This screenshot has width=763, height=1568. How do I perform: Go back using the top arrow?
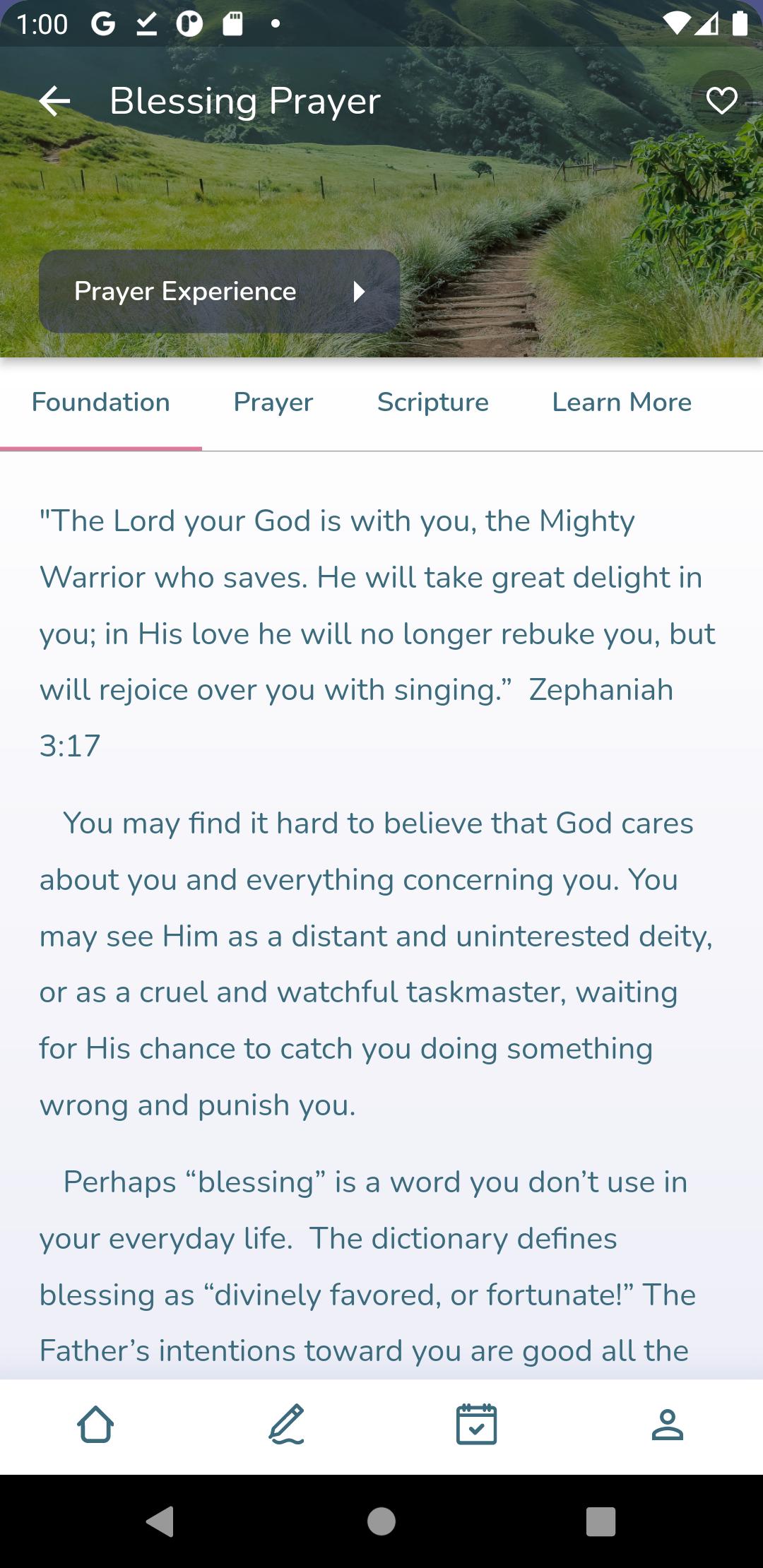(54, 101)
